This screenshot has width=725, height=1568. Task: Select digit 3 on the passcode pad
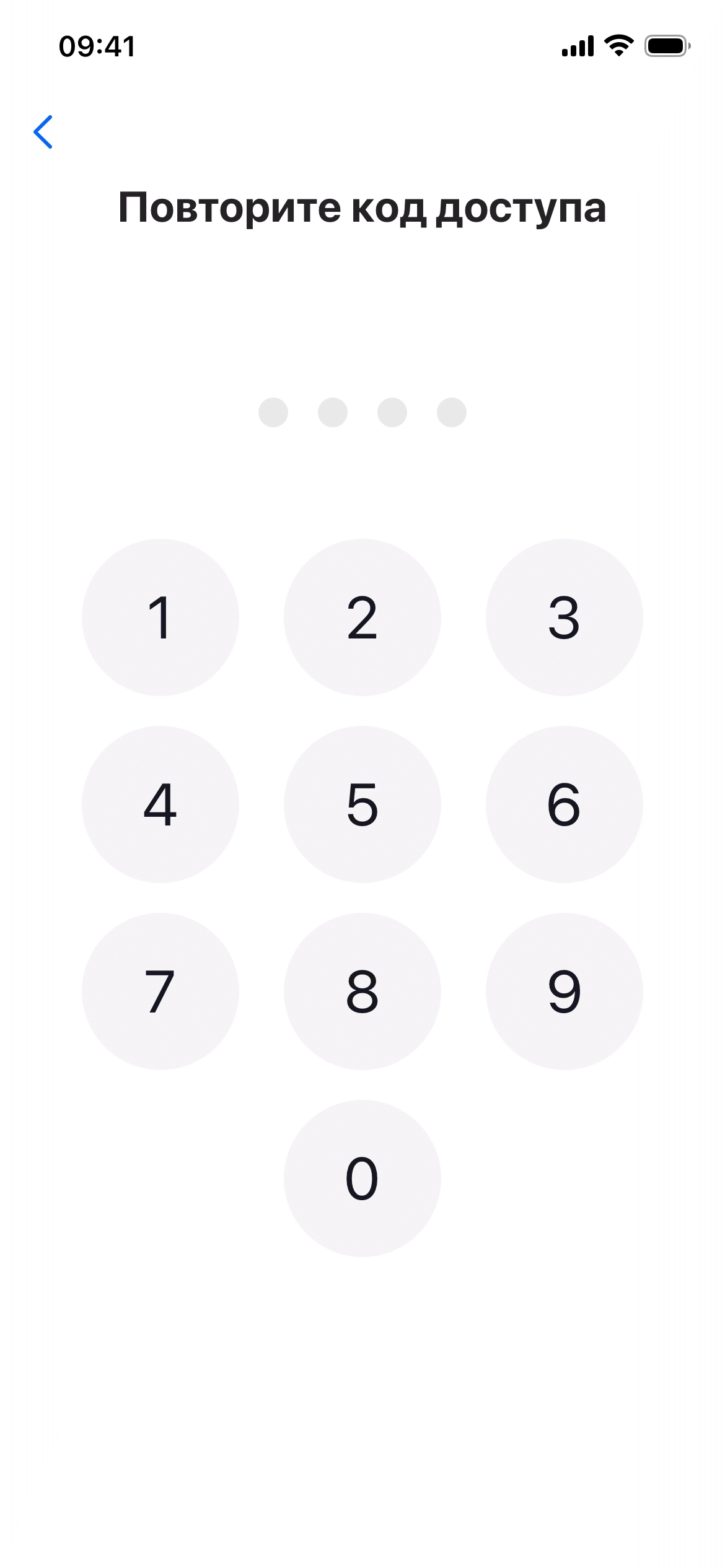coord(564,617)
